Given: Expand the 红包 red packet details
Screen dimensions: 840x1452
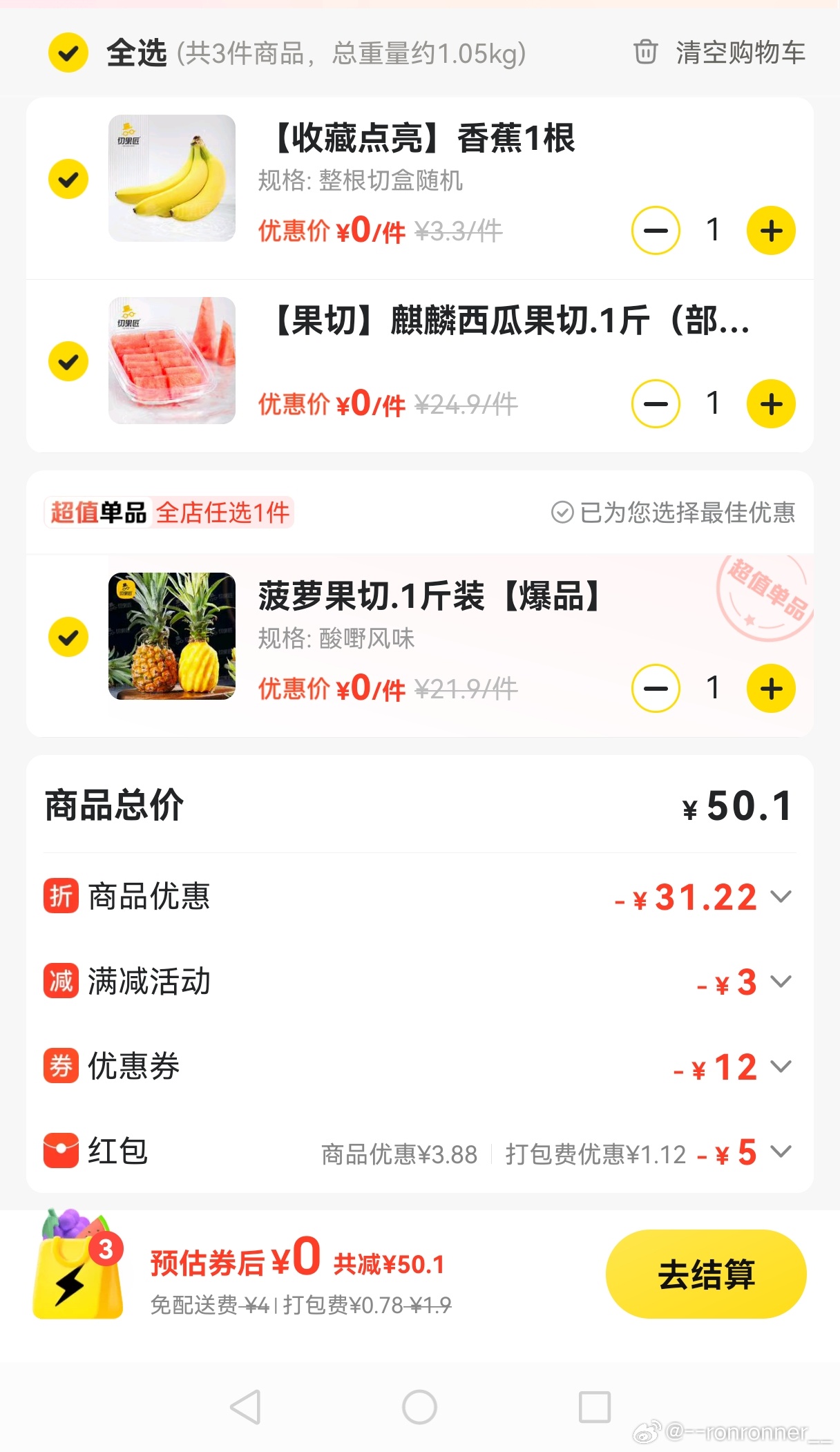Looking at the screenshot, I should (781, 1152).
